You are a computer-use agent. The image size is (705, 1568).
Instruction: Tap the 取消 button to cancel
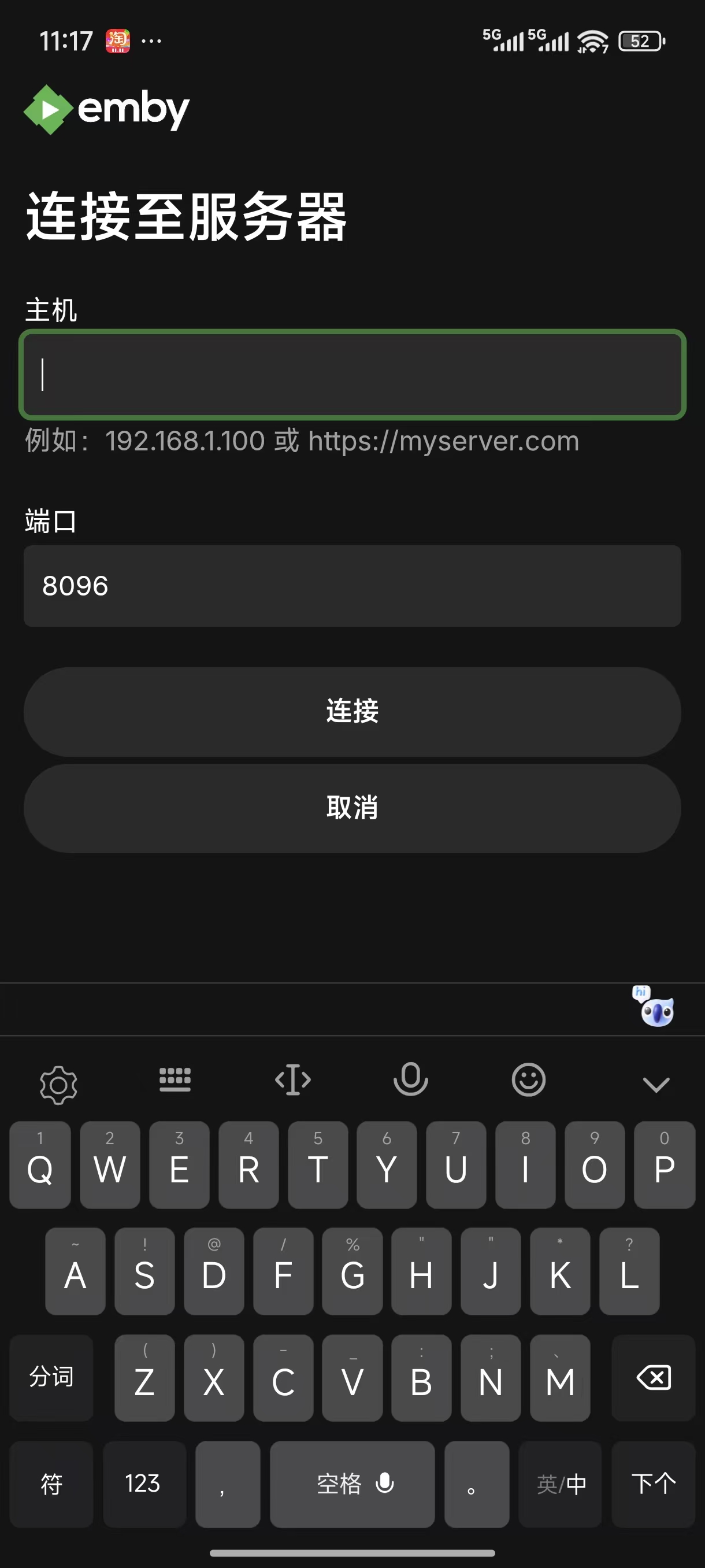352,808
